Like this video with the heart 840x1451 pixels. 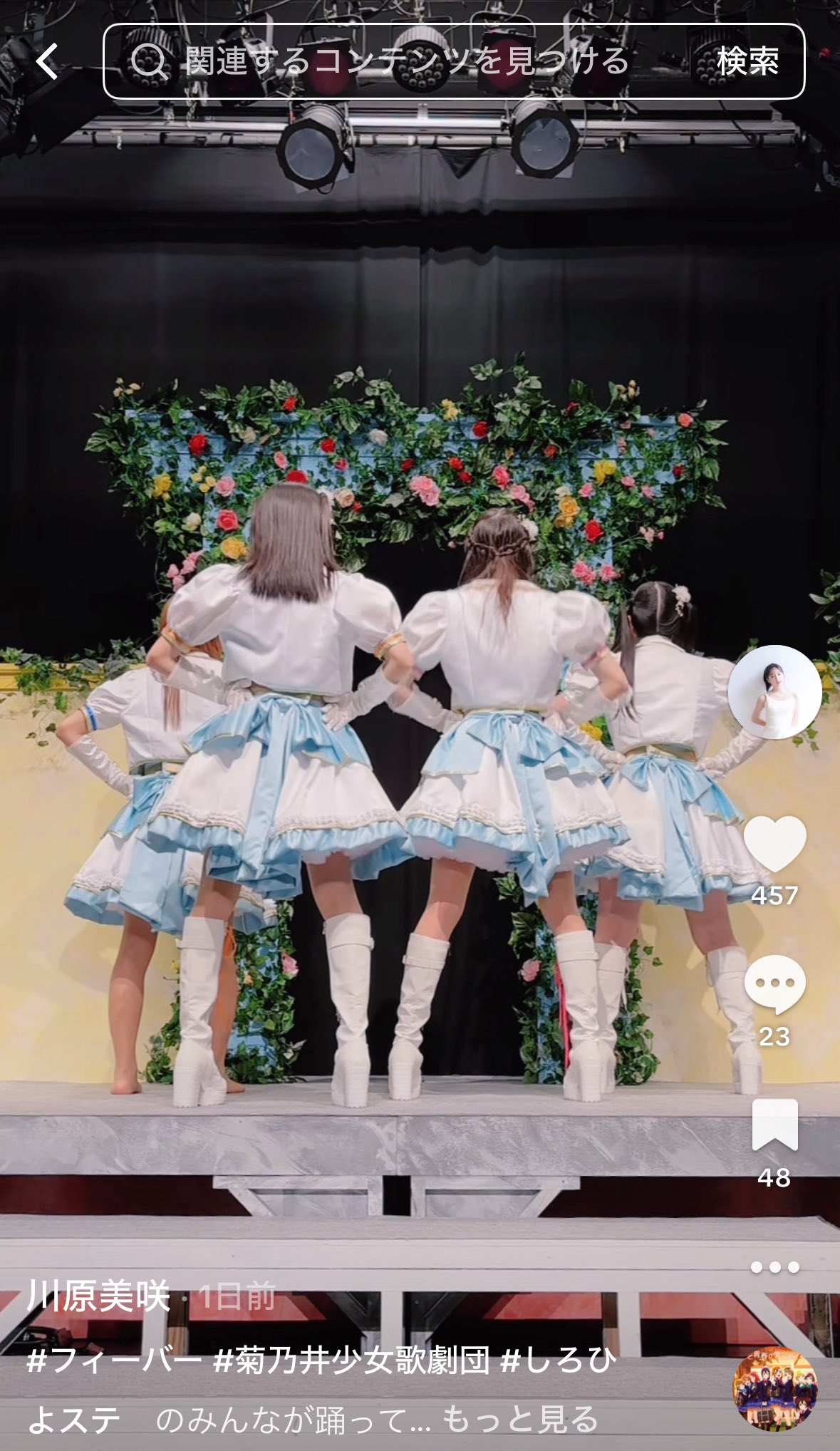coord(774,845)
